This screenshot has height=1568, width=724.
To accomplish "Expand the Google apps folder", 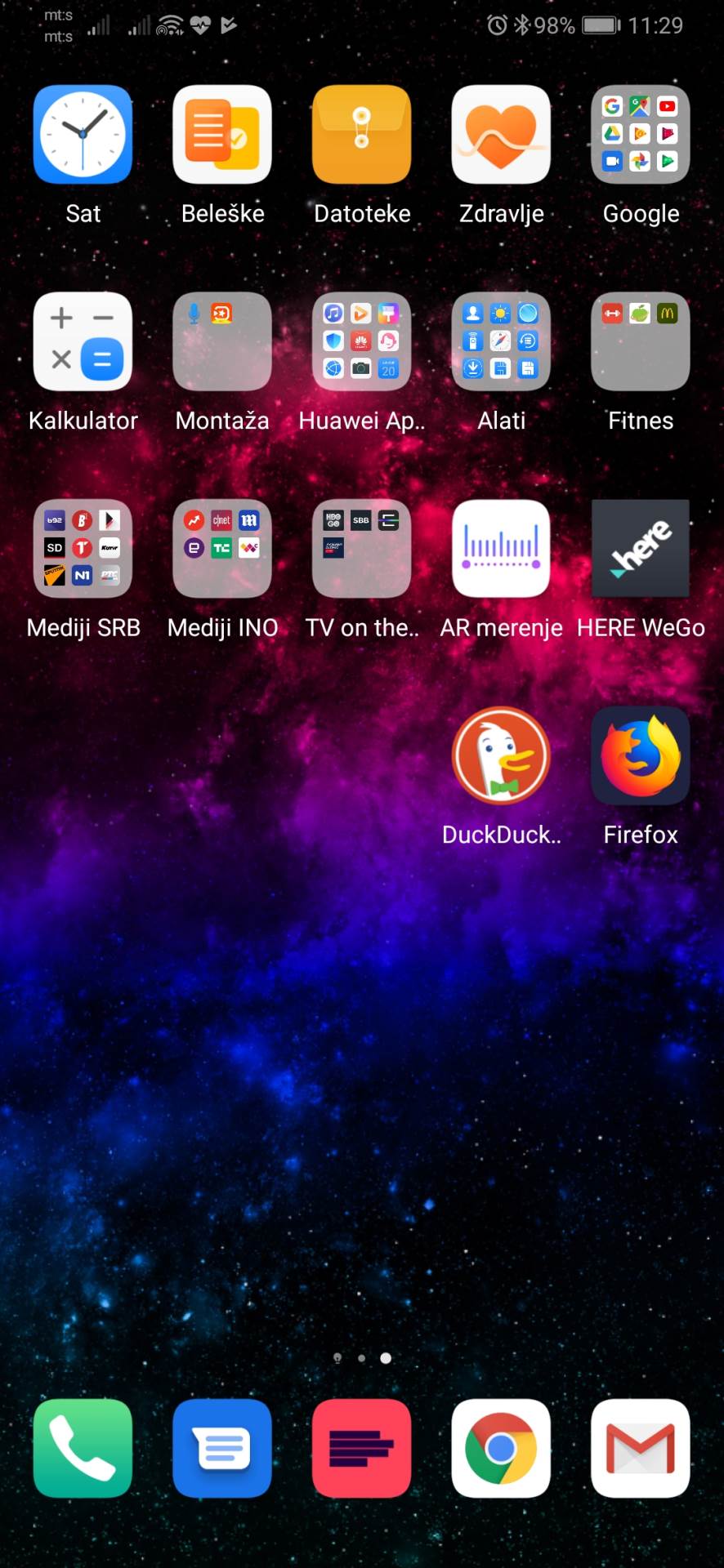I will pos(641,135).
